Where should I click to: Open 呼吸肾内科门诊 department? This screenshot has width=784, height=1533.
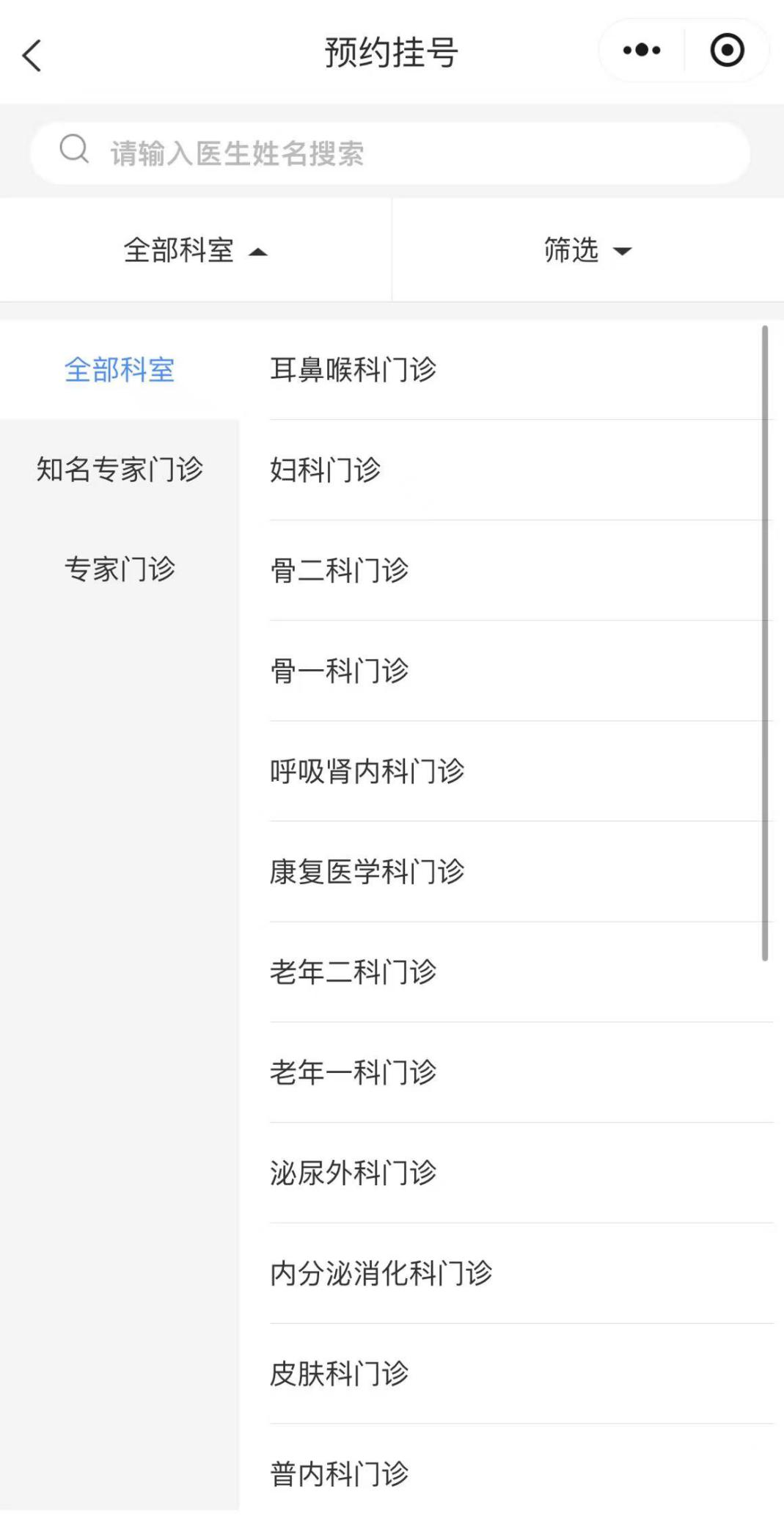tap(367, 771)
